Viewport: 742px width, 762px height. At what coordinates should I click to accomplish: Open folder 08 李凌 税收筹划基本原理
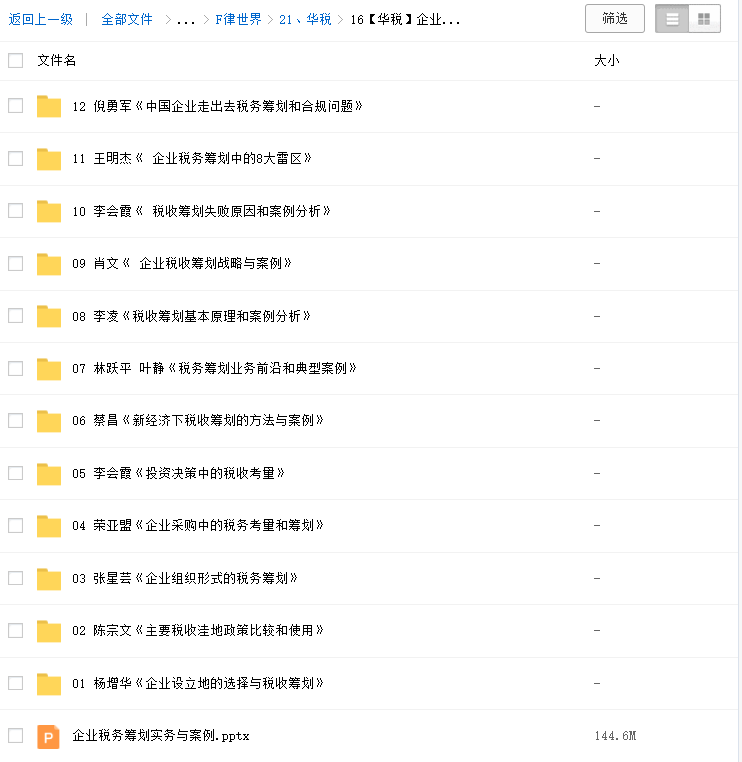click(191, 316)
